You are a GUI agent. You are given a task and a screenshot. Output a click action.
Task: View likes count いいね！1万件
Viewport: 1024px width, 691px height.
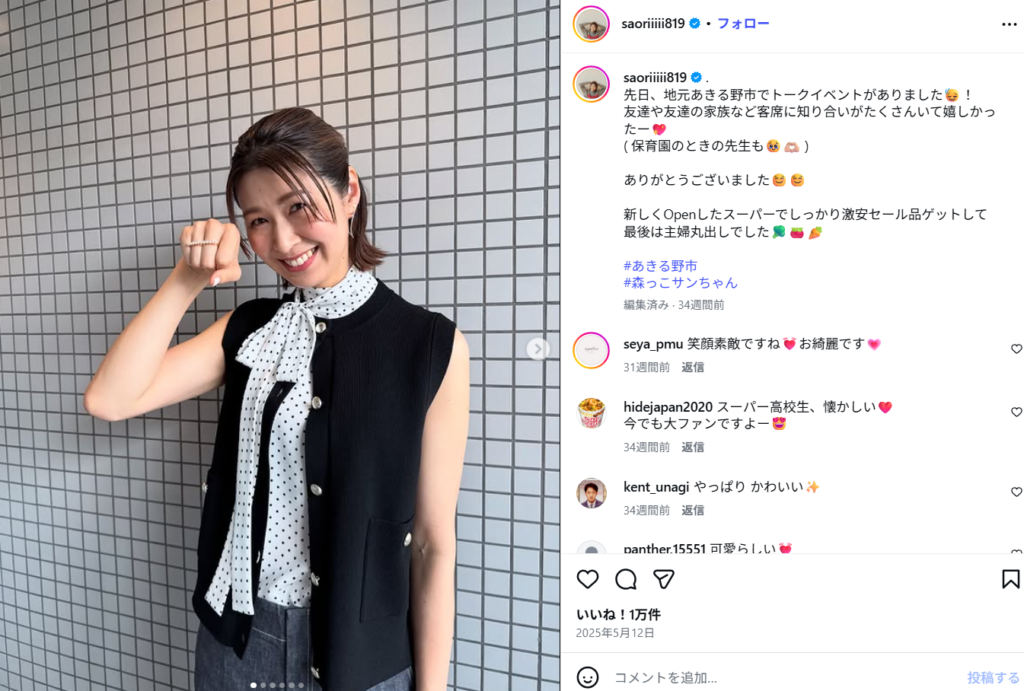(x=618, y=614)
